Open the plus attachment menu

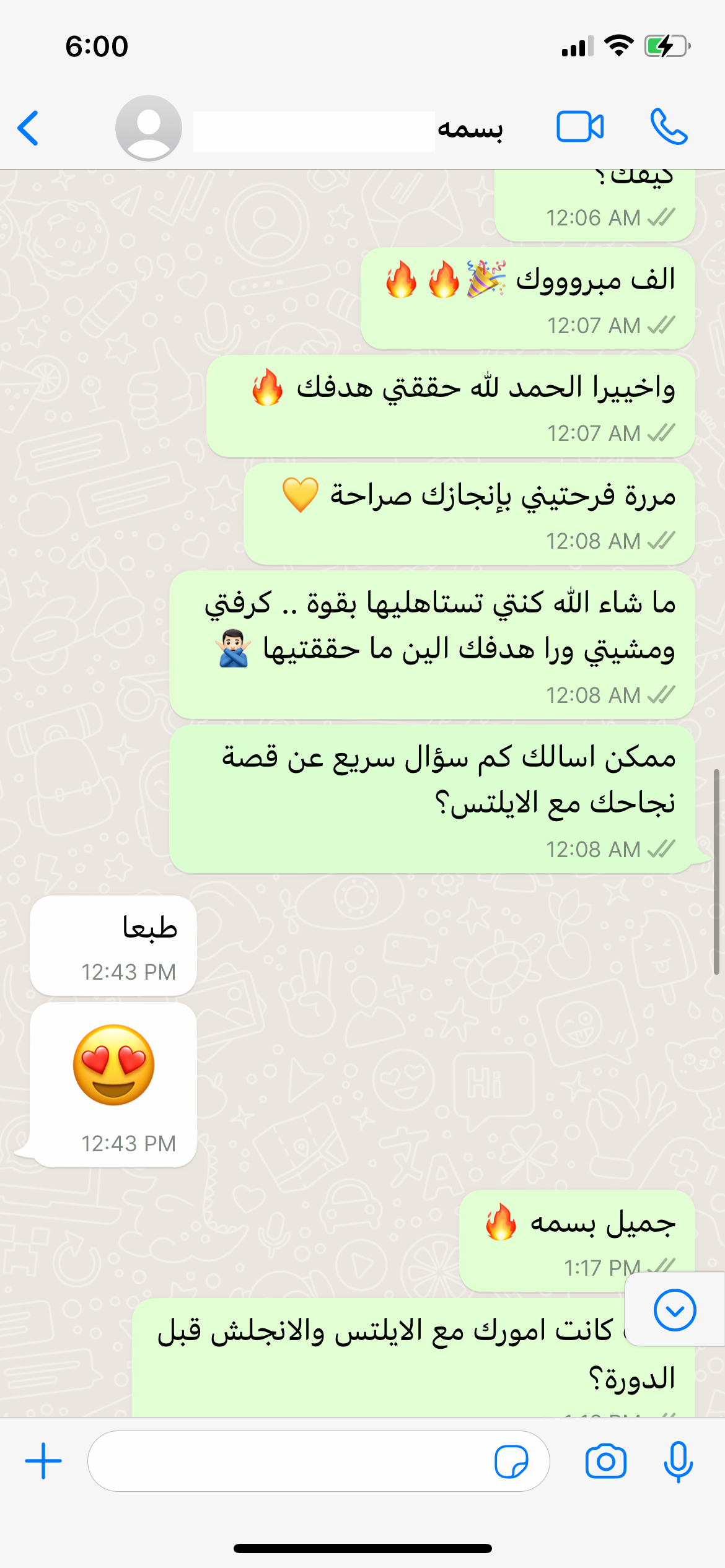point(43,1461)
